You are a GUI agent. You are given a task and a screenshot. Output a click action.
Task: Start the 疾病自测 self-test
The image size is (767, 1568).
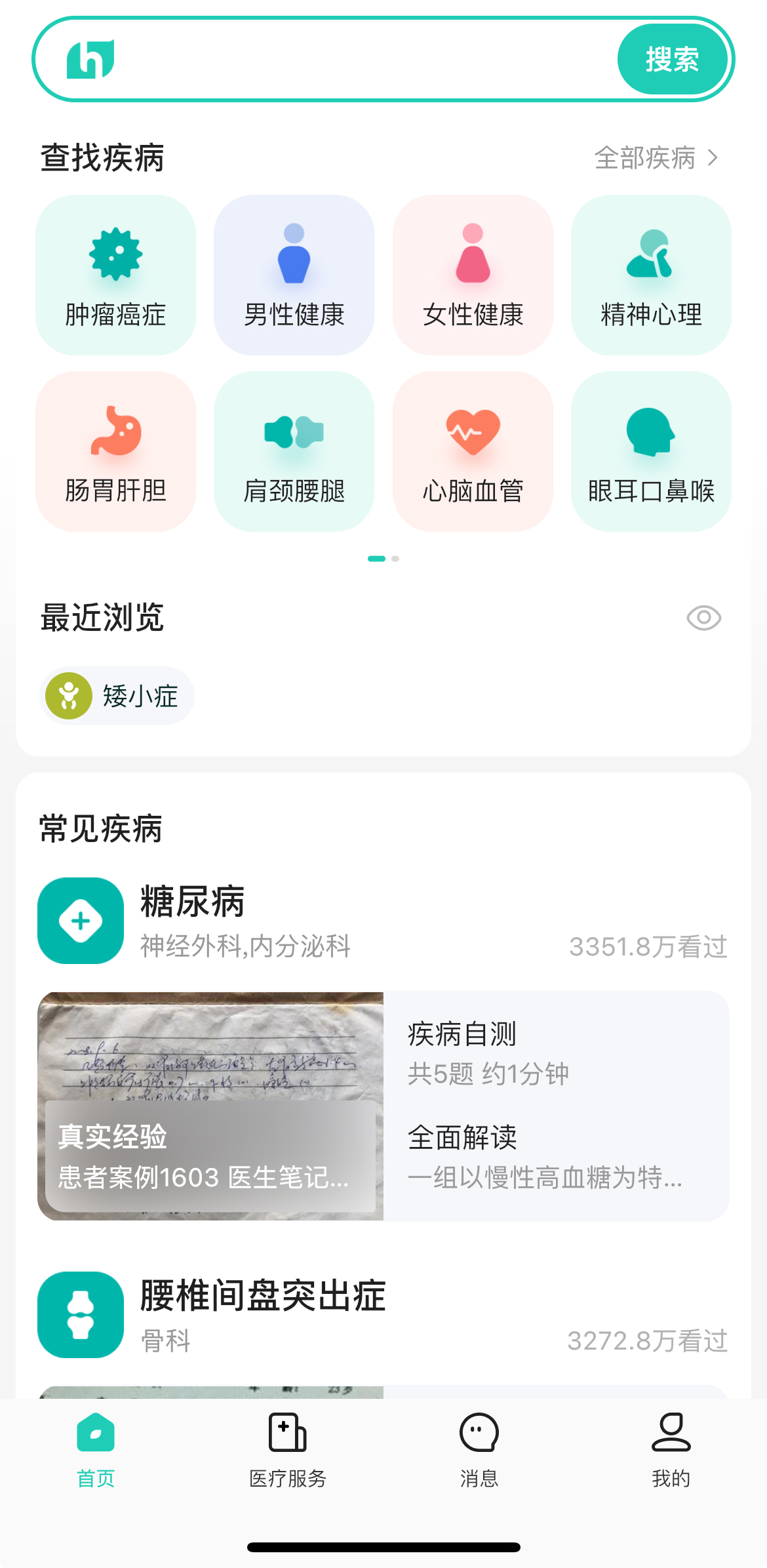(555, 1052)
